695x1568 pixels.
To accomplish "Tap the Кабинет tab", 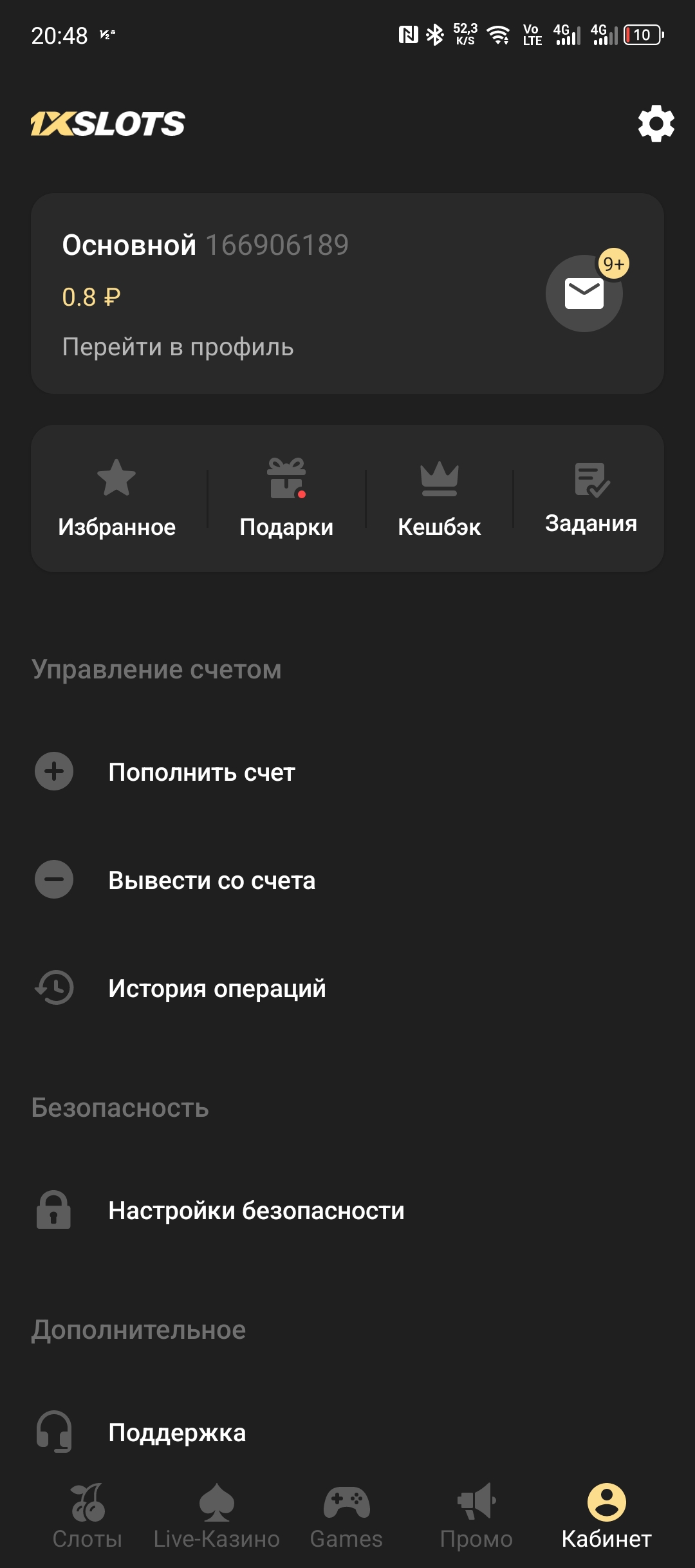I will coord(606,1516).
